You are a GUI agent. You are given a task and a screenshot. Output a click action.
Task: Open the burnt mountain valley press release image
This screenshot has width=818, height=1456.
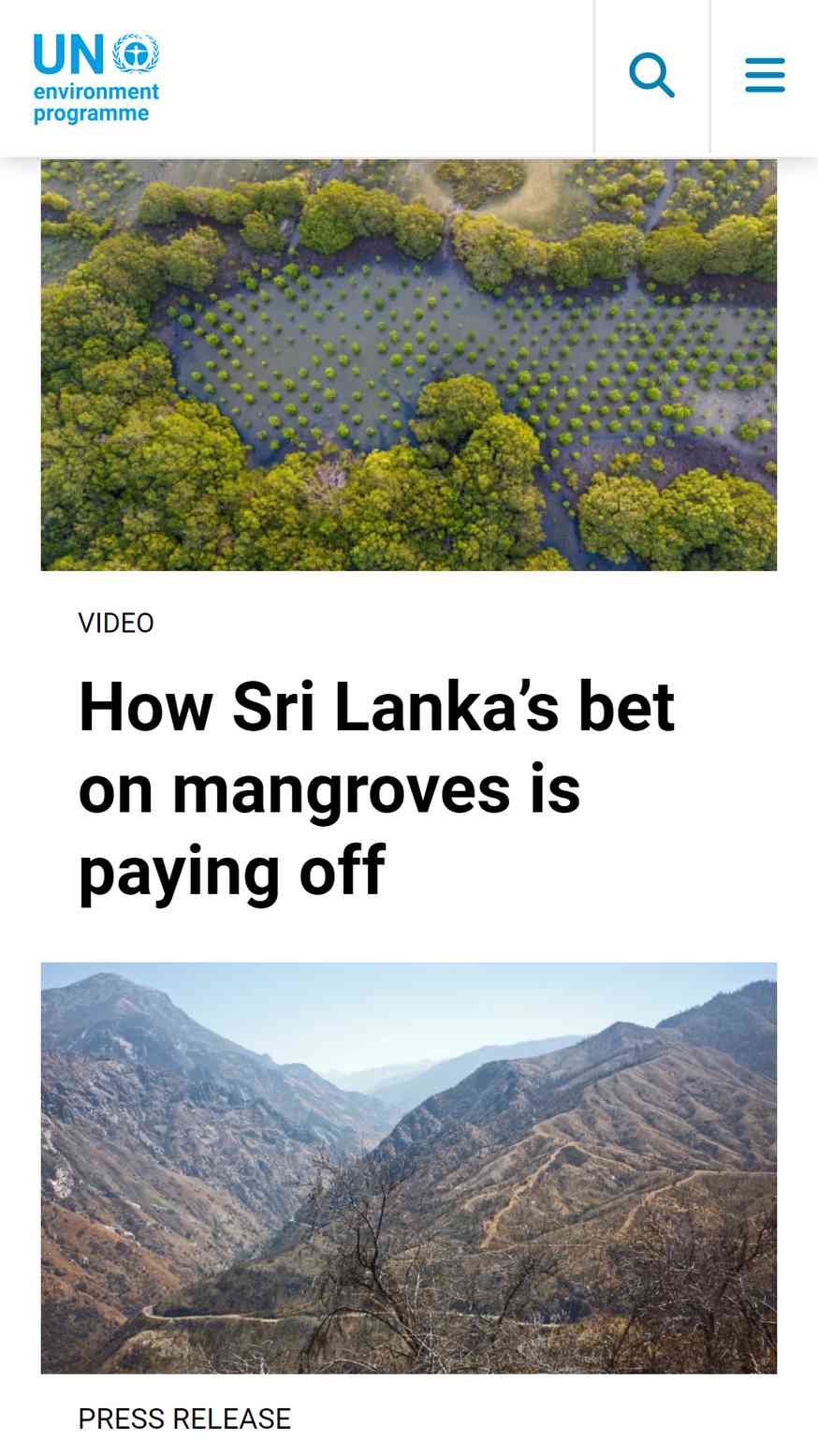[409, 1167]
